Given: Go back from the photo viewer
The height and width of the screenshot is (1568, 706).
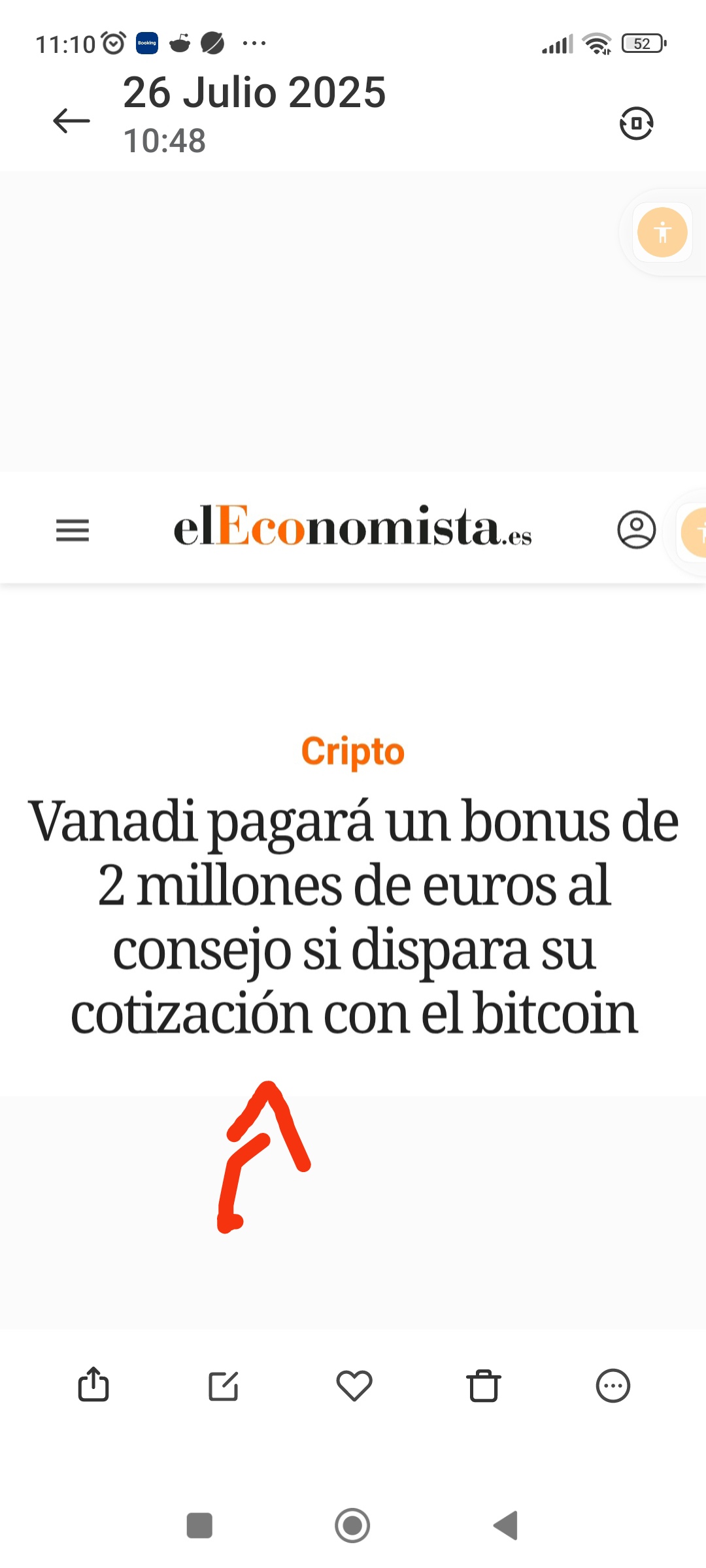Looking at the screenshot, I should click(x=71, y=121).
